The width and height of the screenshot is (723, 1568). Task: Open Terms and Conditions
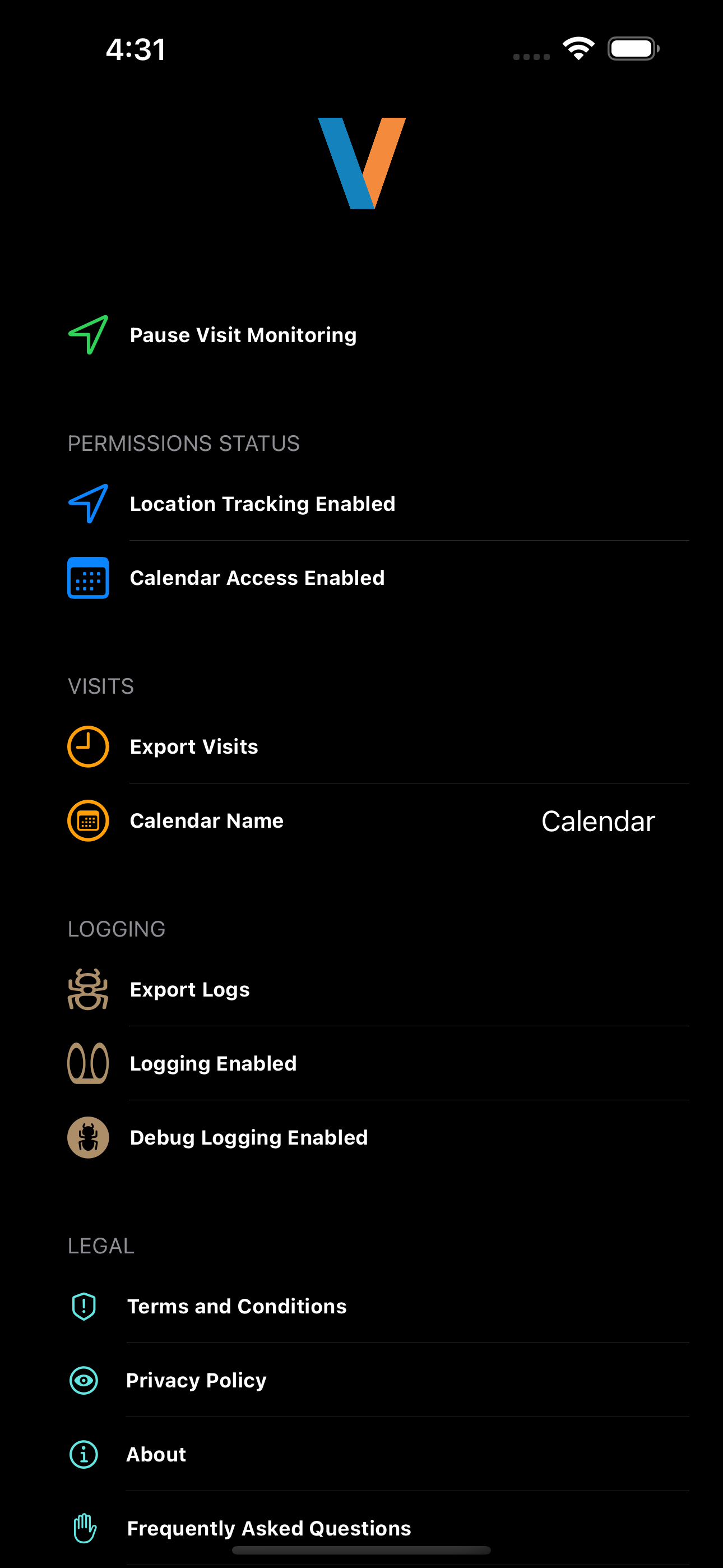point(237,1306)
